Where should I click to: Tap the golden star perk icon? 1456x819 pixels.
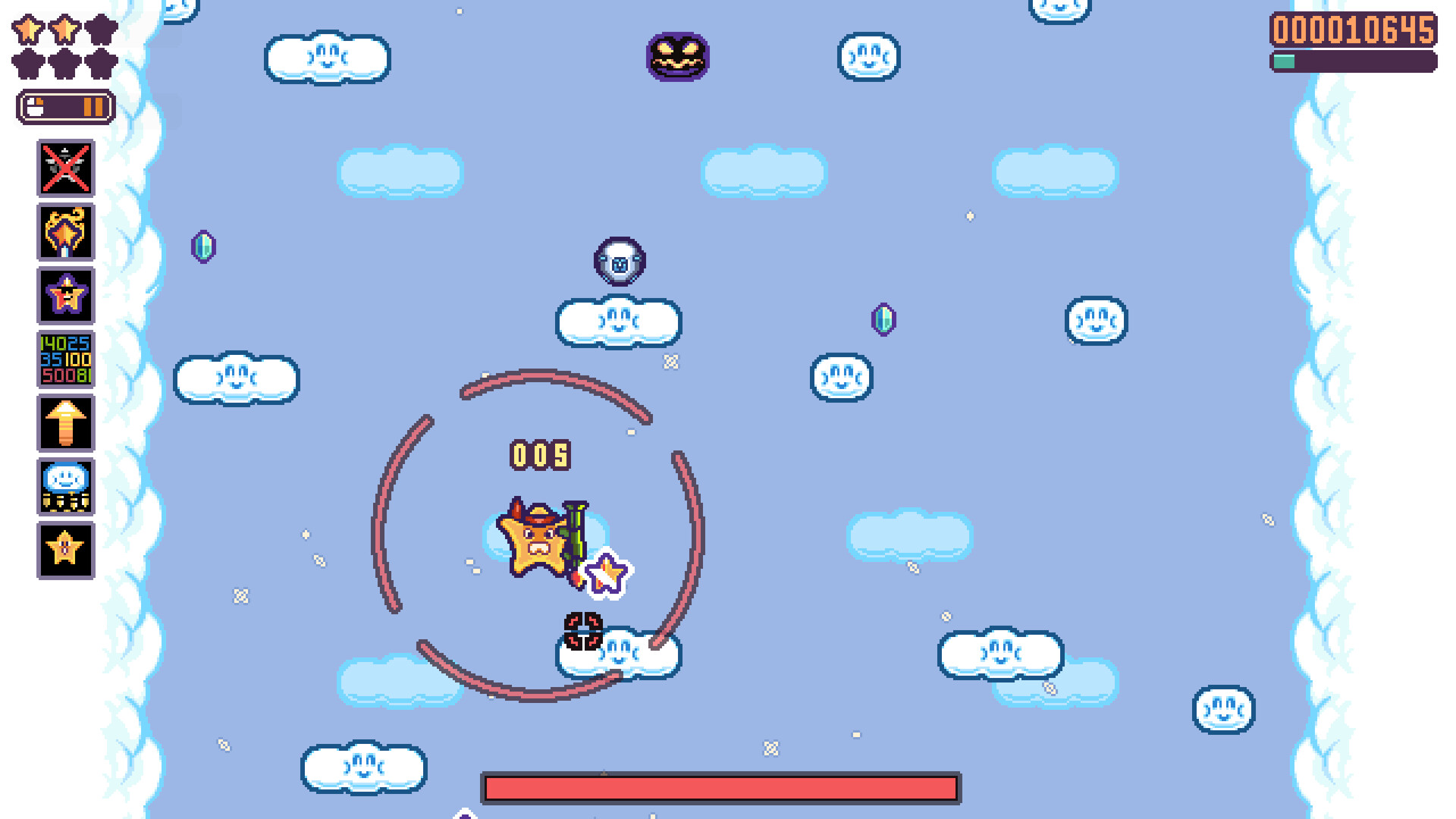[x=66, y=551]
